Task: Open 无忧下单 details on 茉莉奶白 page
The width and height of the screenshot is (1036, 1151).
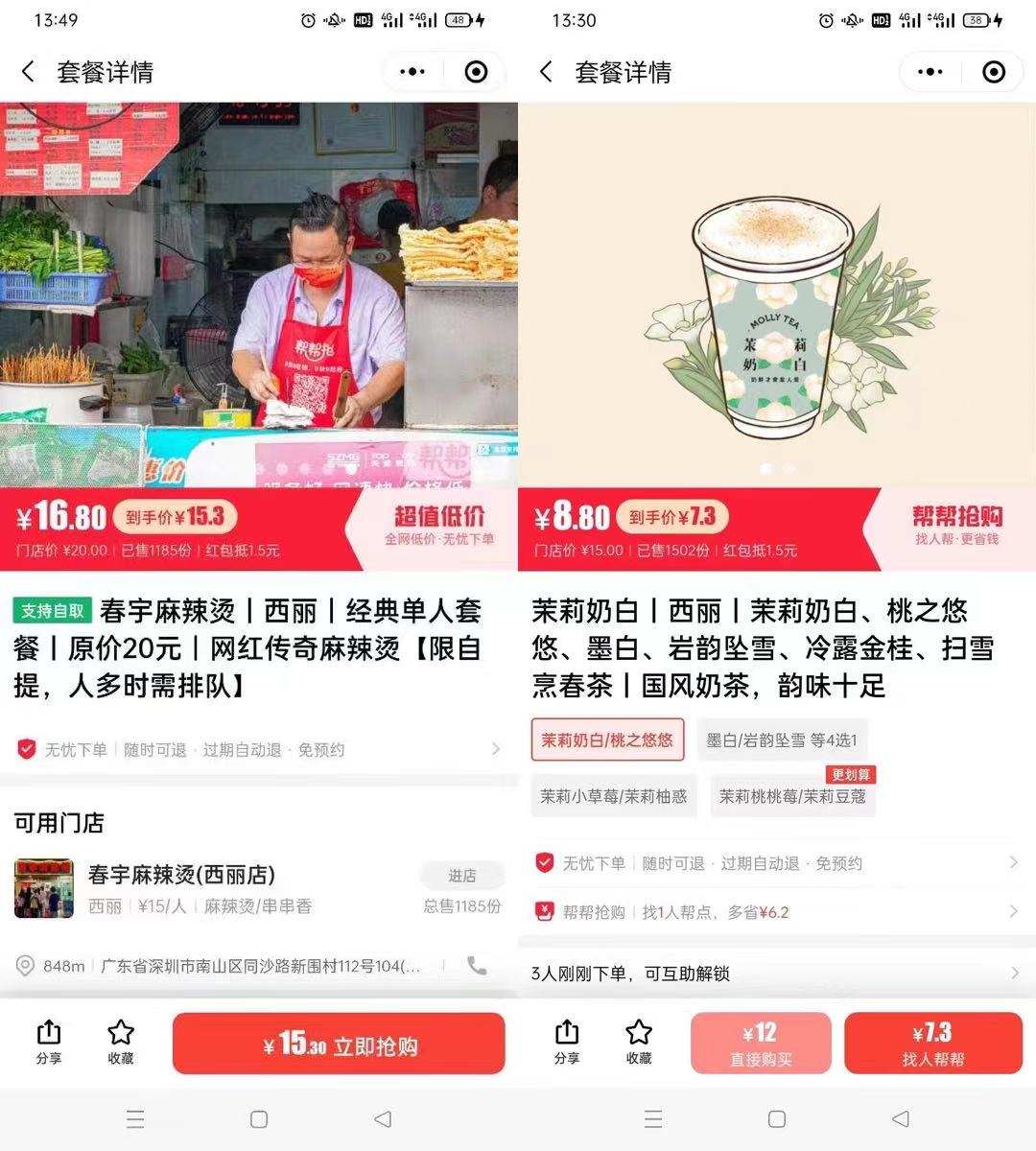Action: click(x=775, y=863)
